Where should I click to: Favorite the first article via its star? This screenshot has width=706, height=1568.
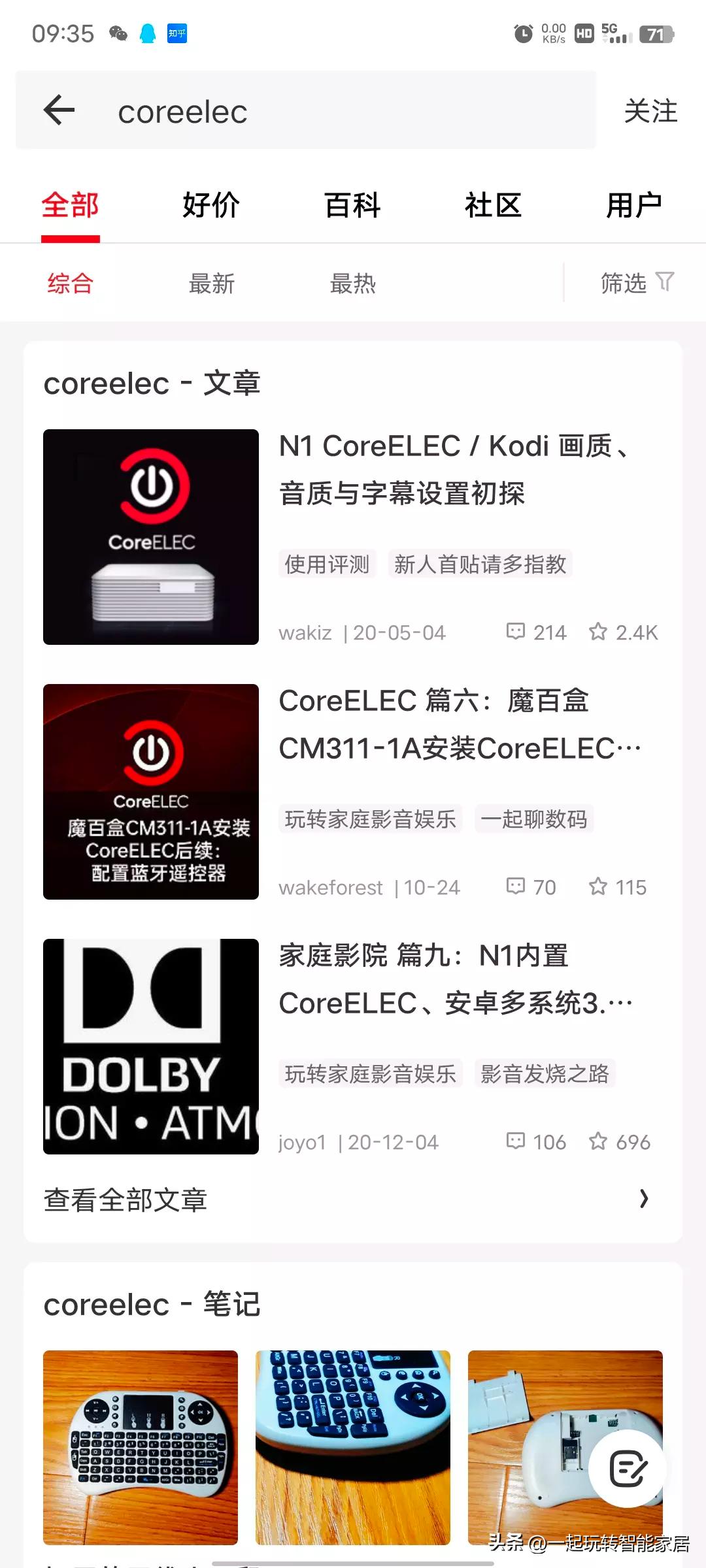(x=598, y=632)
